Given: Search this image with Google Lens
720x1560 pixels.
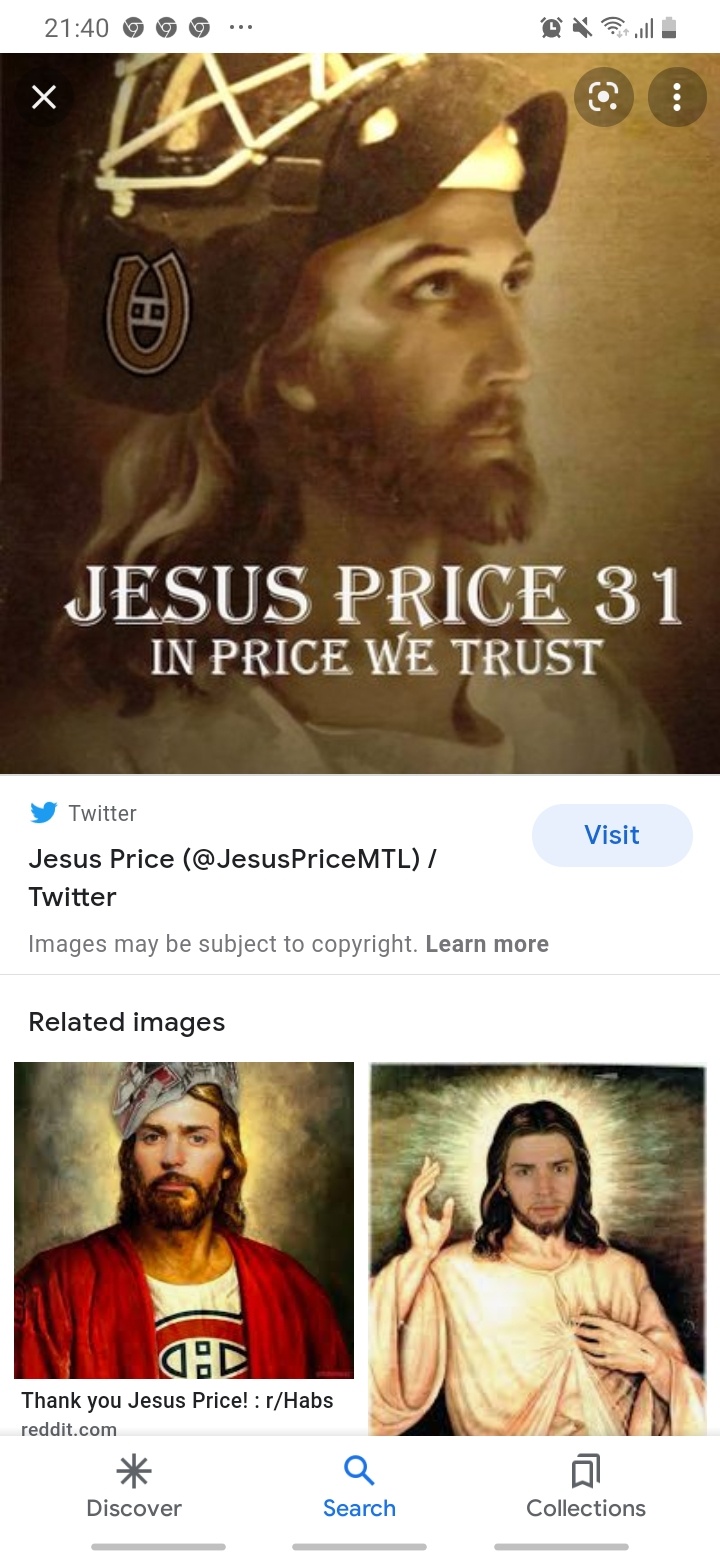Looking at the screenshot, I should coord(603,97).
